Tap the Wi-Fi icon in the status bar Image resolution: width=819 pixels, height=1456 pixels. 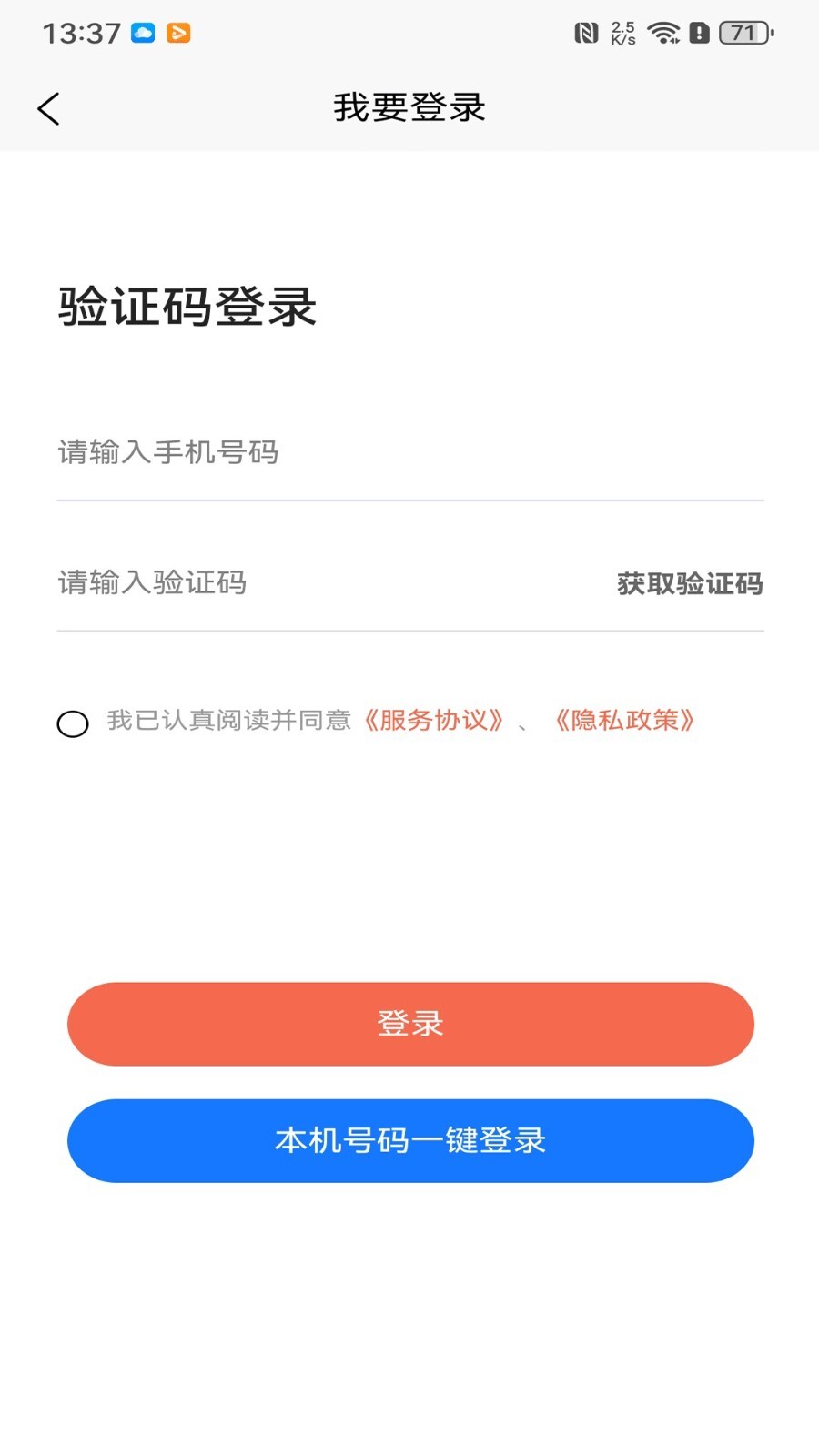(x=664, y=34)
